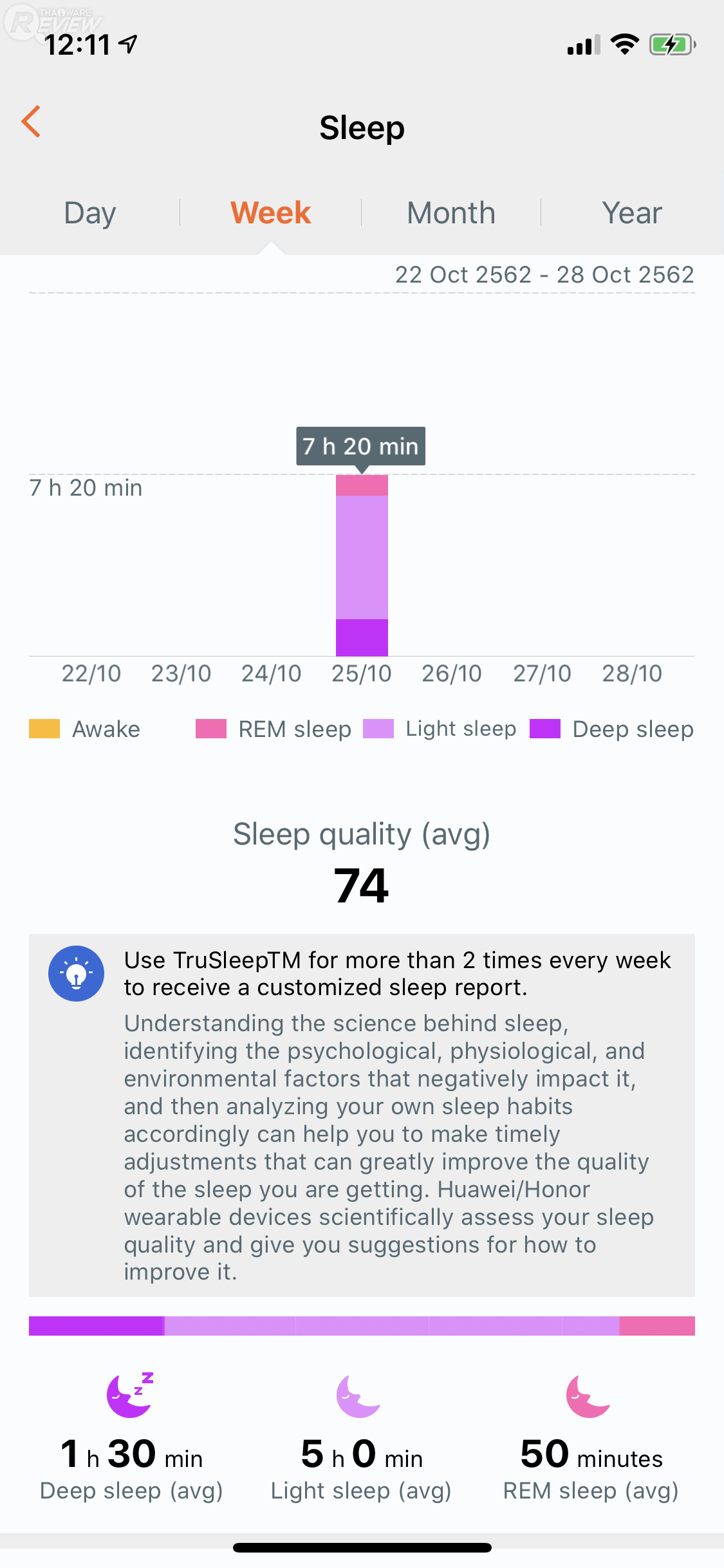Select the Week tab

point(271,213)
